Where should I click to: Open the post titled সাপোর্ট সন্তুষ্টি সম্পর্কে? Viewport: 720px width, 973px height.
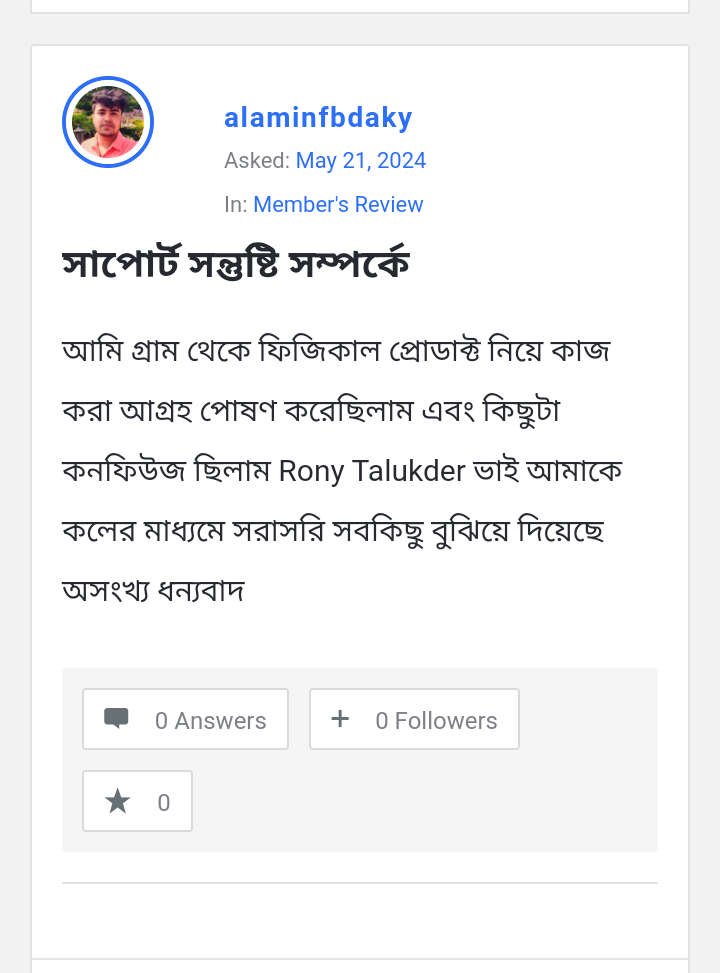click(235, 264)
